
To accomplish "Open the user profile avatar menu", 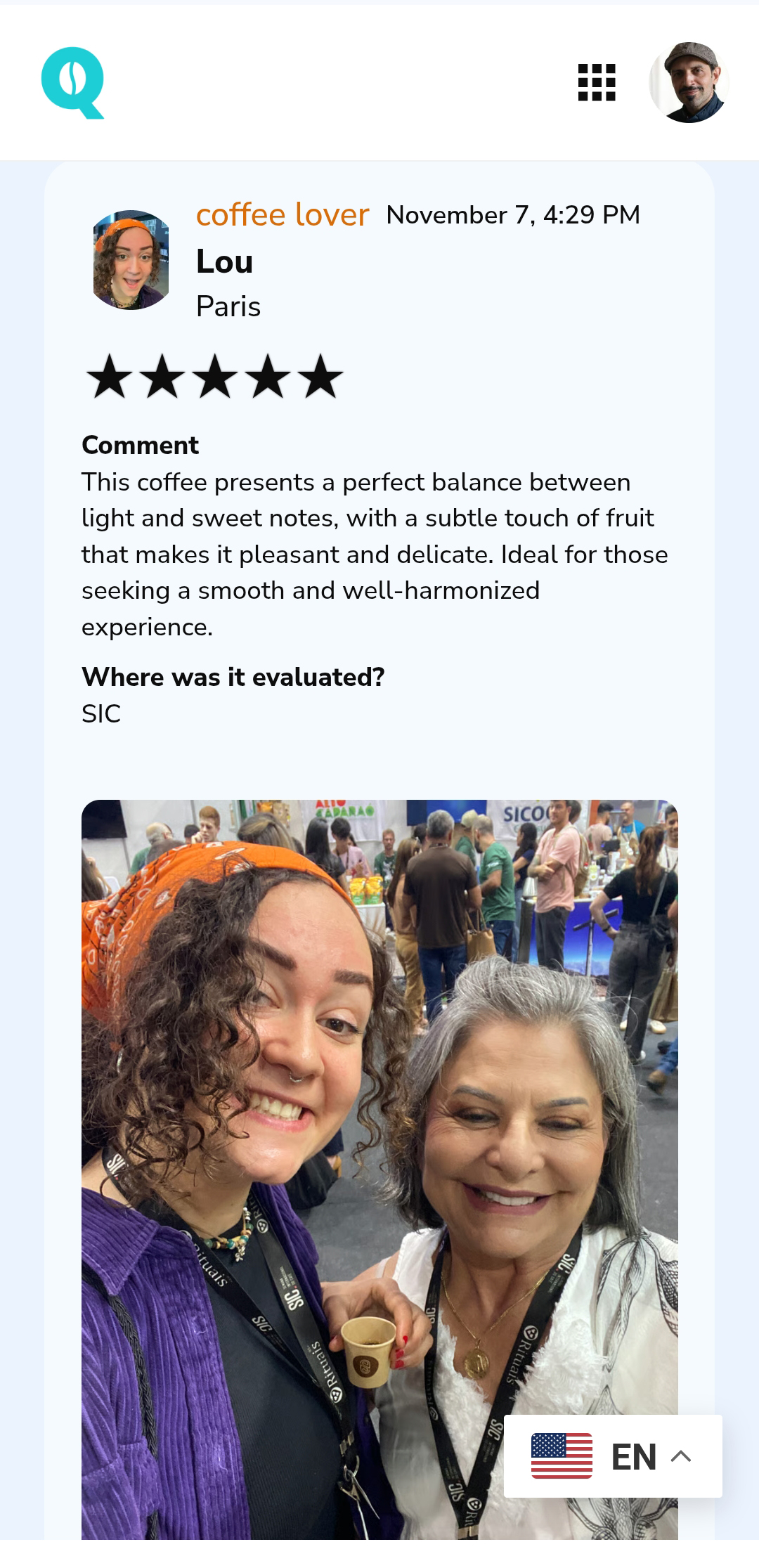I will 689,82.
